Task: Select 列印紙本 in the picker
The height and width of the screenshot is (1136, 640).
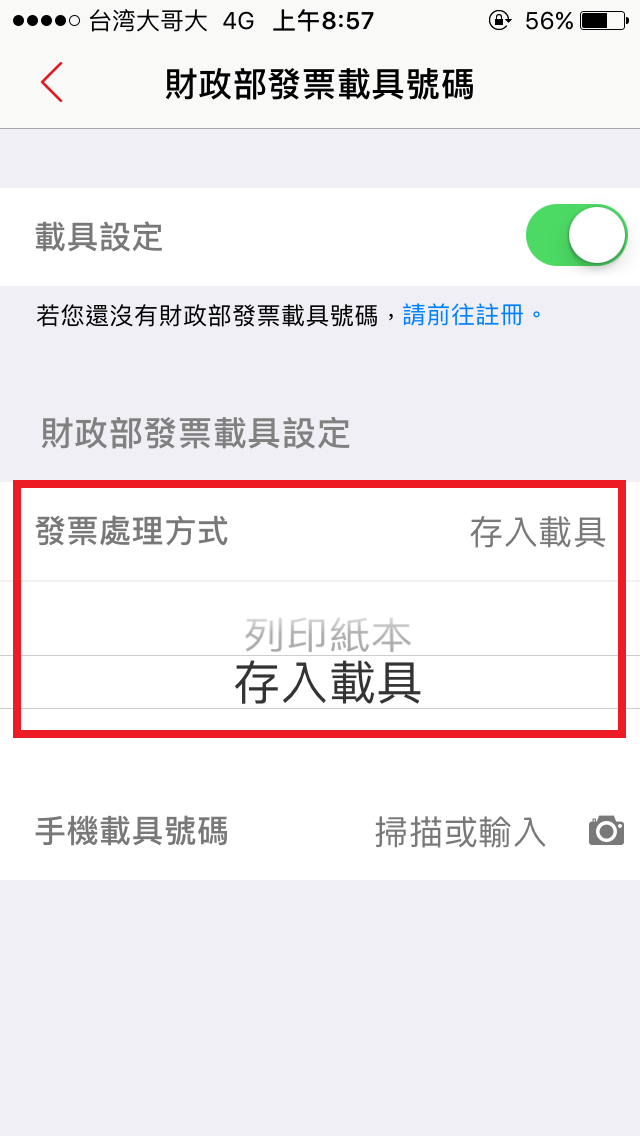Action: 328,635
